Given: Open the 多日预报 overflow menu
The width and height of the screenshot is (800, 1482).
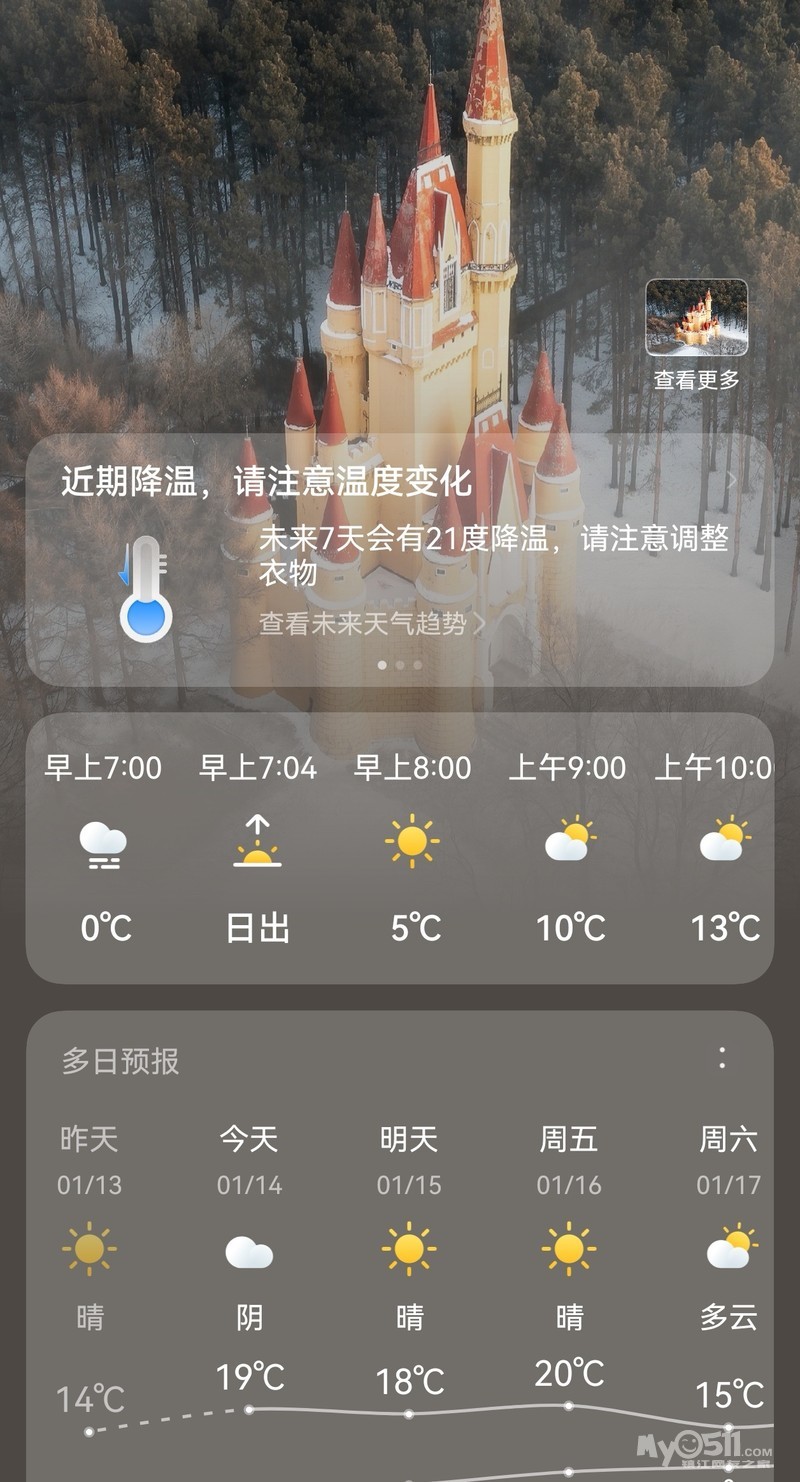Looking at the screenshot, I should click(x=722, y=1058).
